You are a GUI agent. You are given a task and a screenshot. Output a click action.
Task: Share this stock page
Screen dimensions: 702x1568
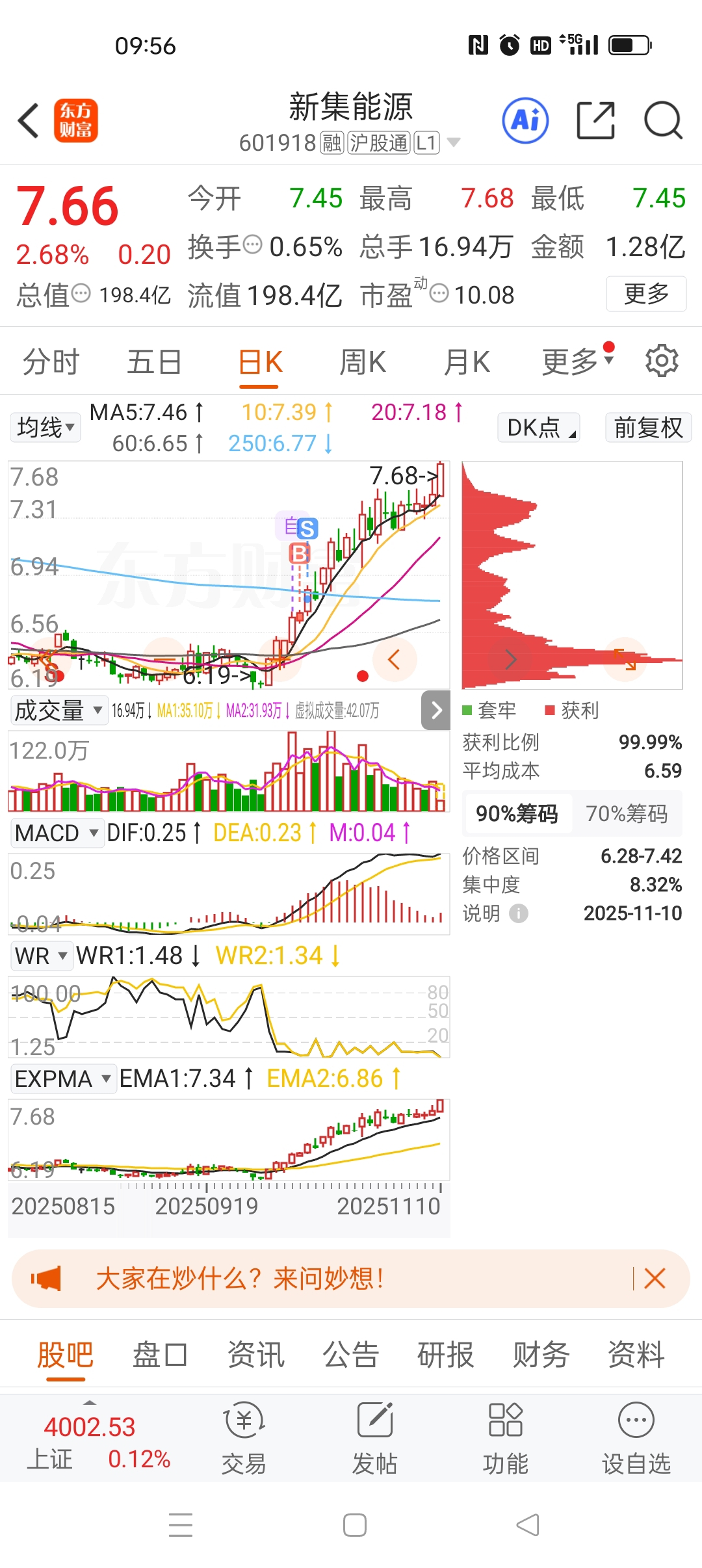(x=595, y=121)
